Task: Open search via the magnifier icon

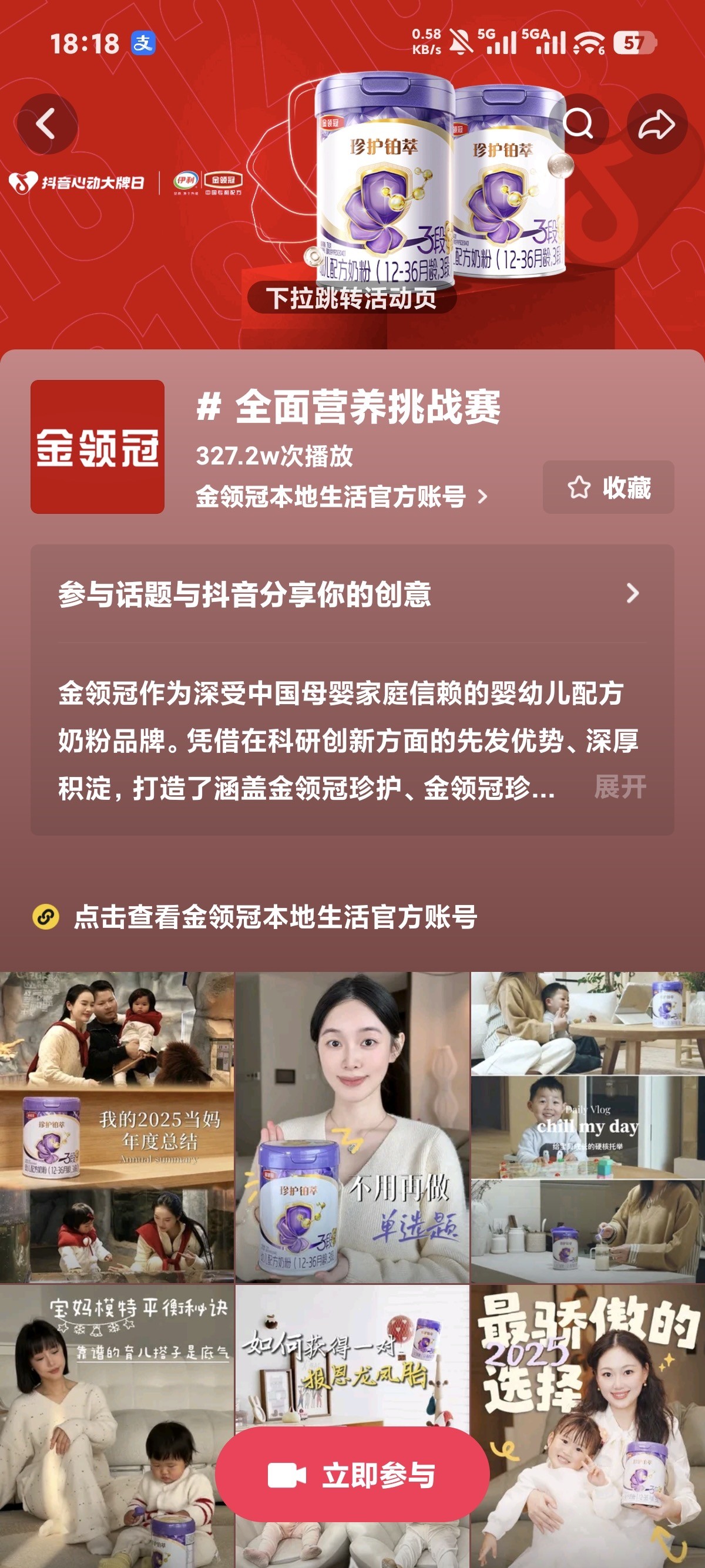Action: point(578,124)
